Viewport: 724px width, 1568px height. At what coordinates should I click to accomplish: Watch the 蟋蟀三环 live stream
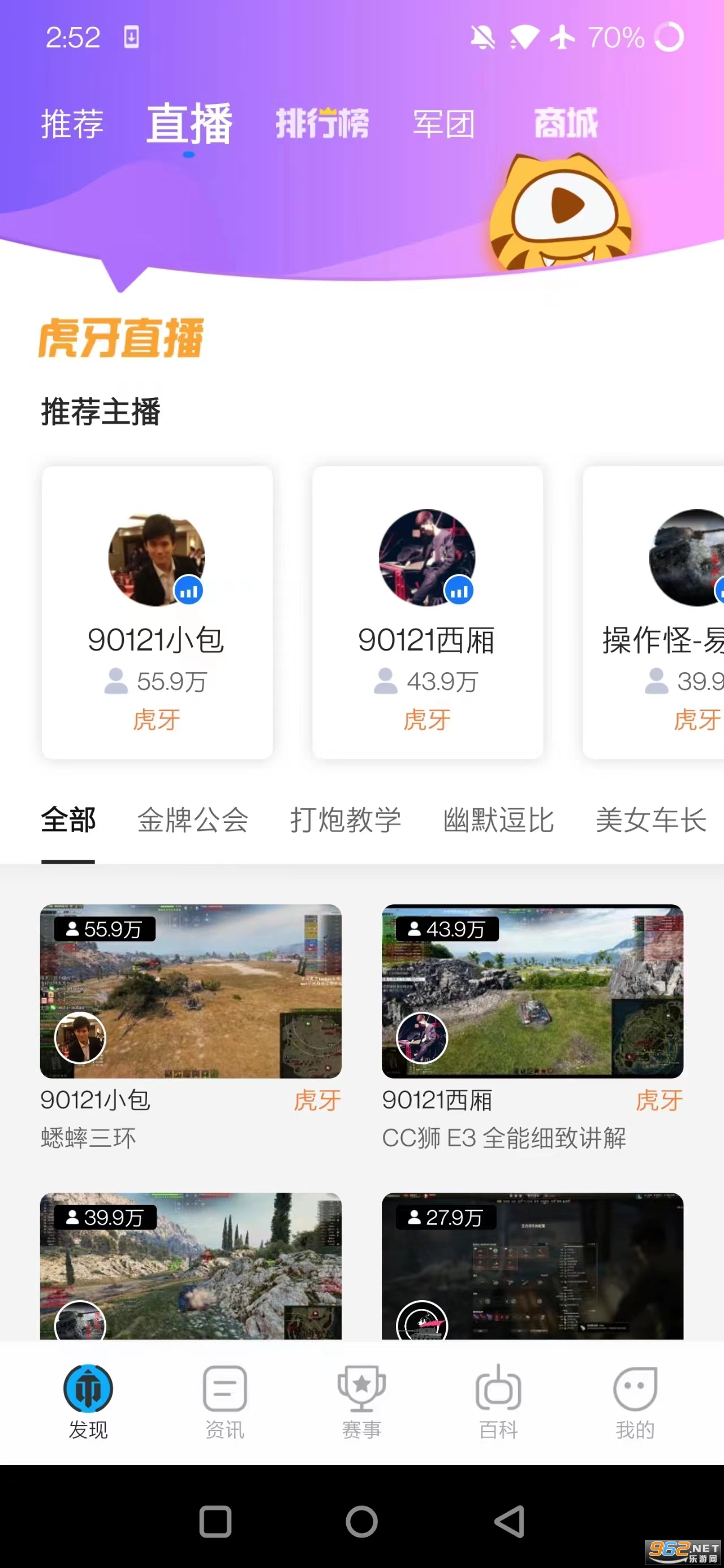click(x=191, y=991)
